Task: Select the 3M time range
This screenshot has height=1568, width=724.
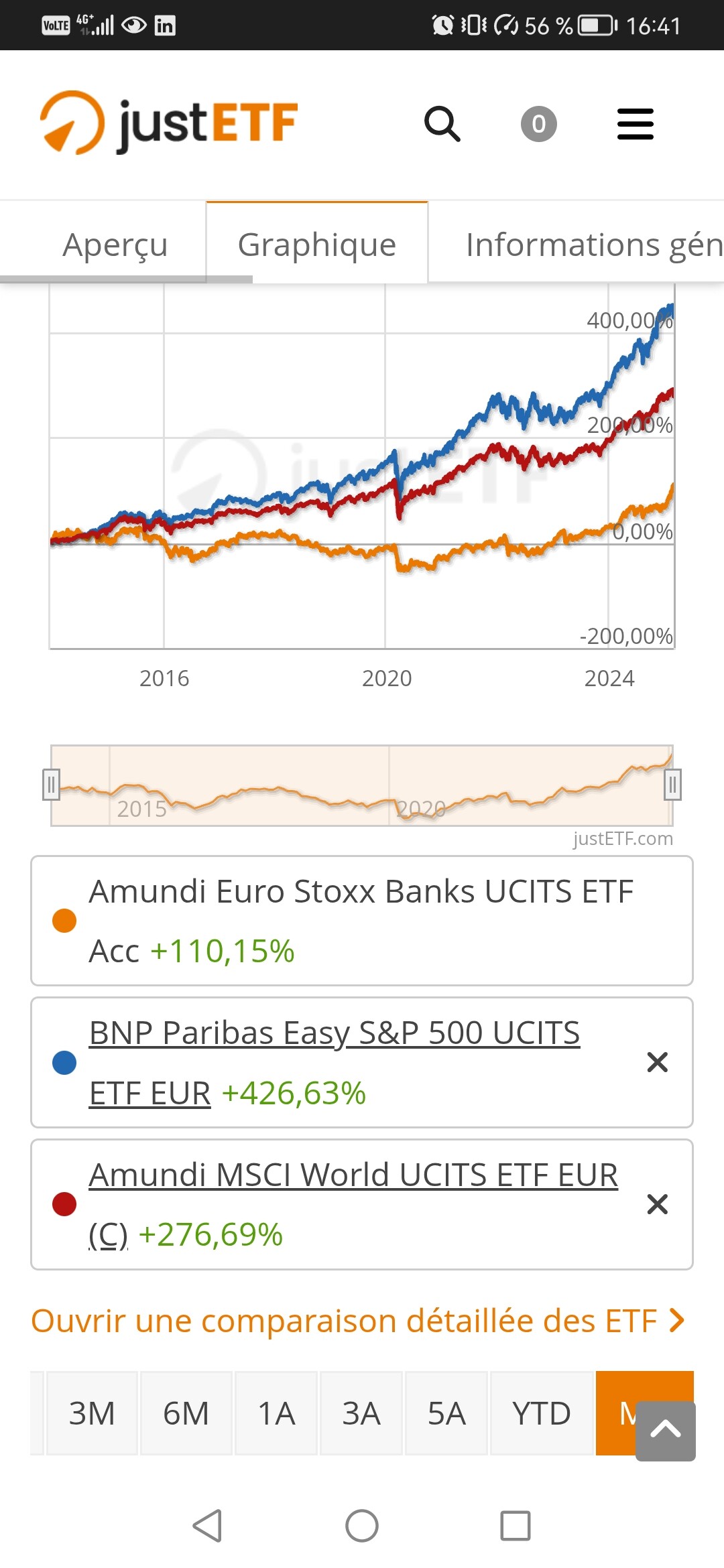Action: click(92, 1413)
